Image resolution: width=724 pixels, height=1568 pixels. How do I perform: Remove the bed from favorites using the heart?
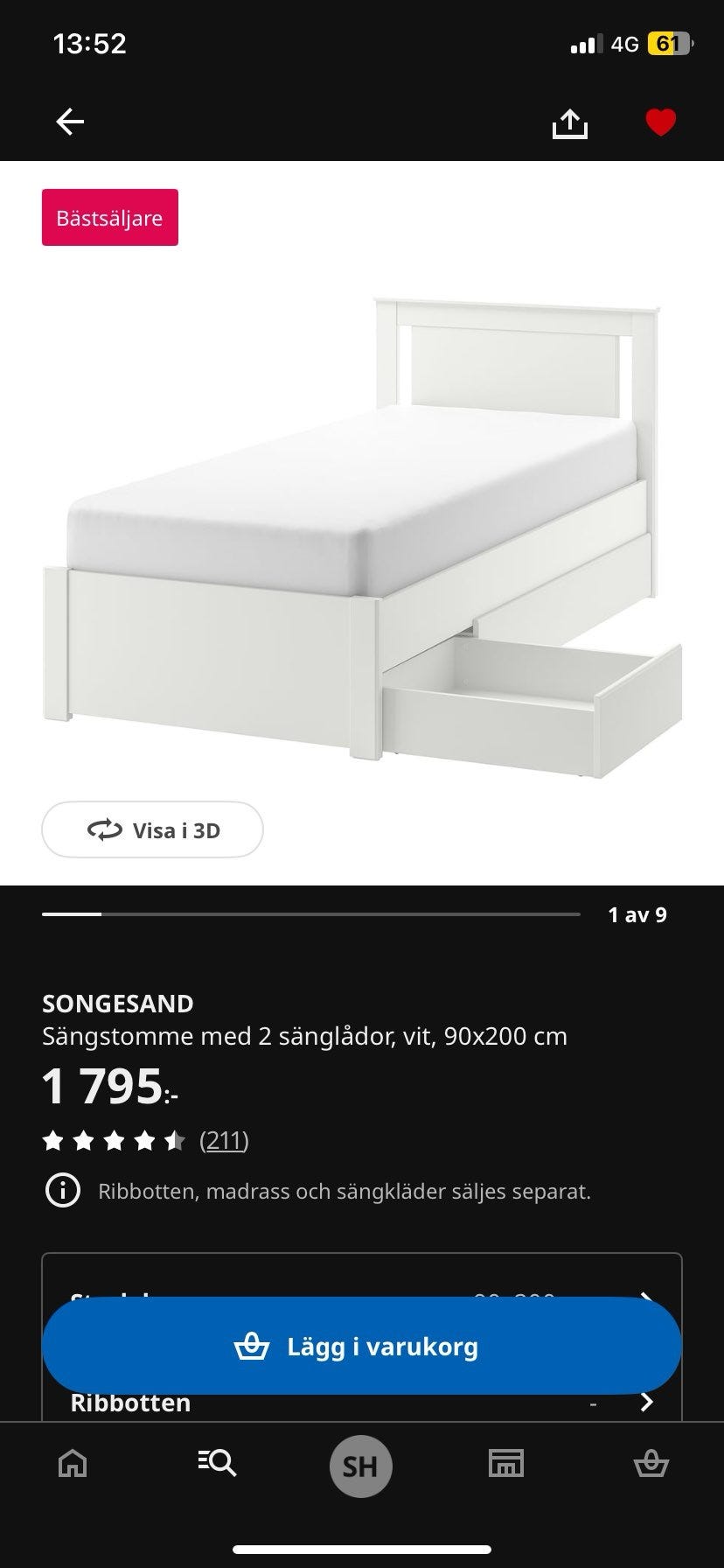pyautogui.click(x=660, y=122)
